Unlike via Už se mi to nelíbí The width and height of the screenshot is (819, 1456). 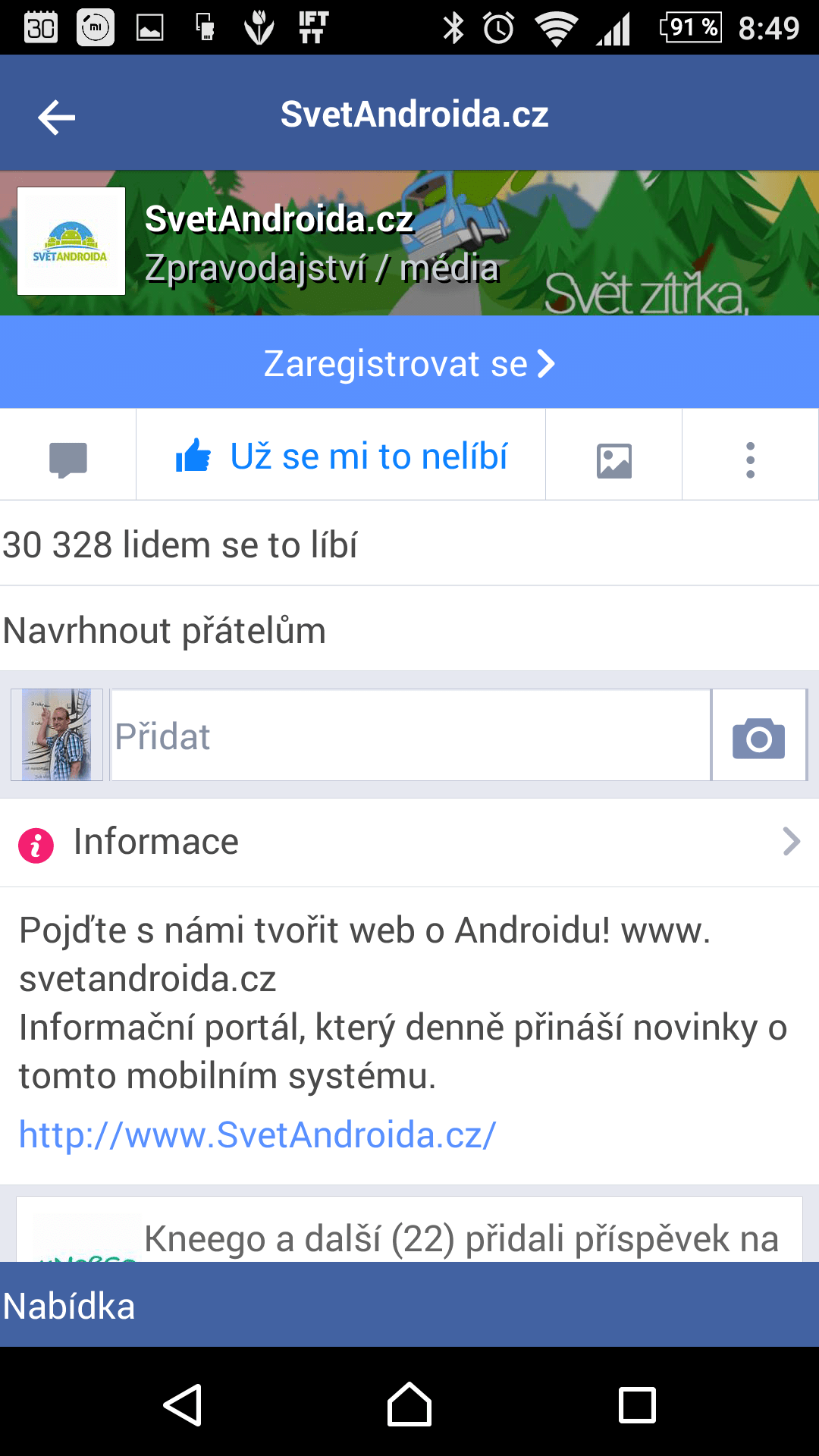tap(341, 457)
